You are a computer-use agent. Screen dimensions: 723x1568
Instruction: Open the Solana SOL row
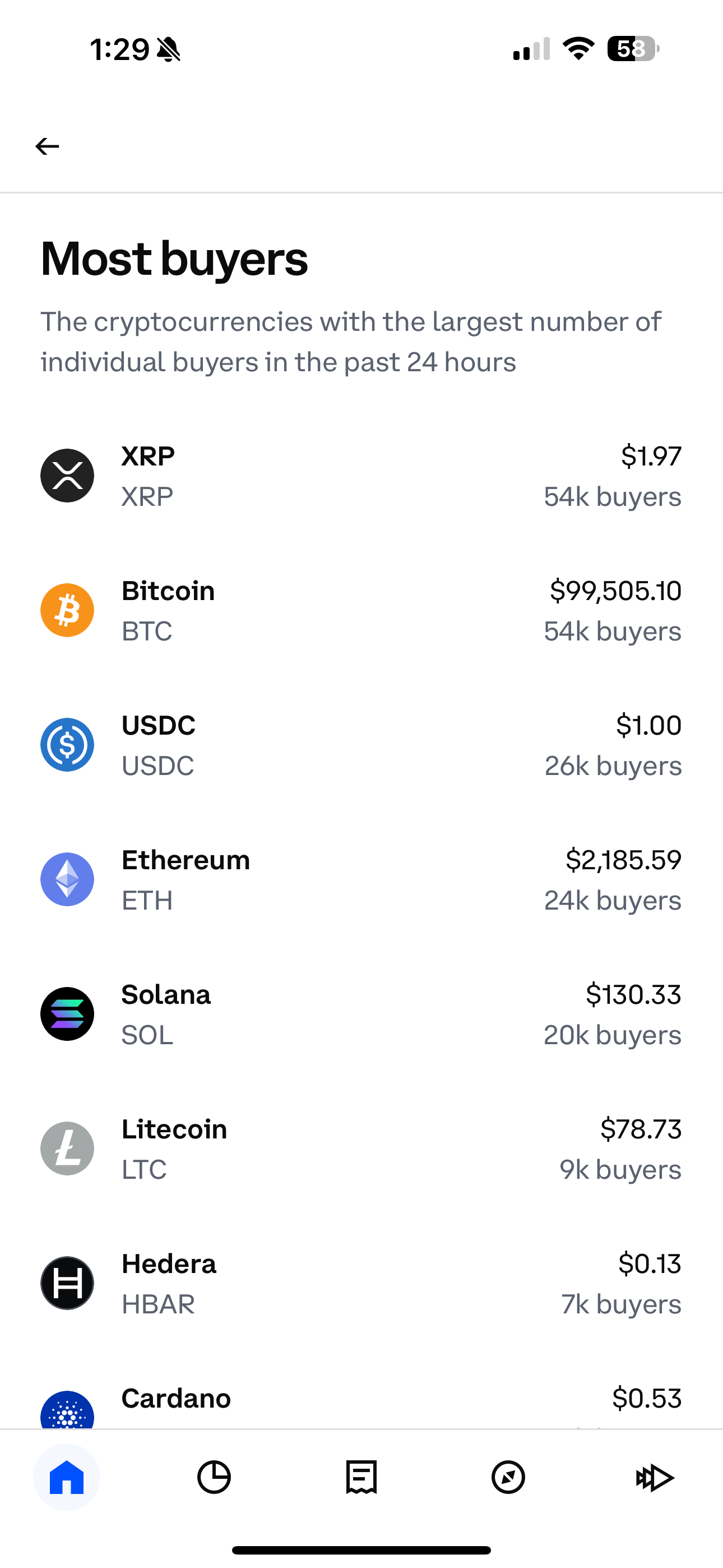[361, 1014]
